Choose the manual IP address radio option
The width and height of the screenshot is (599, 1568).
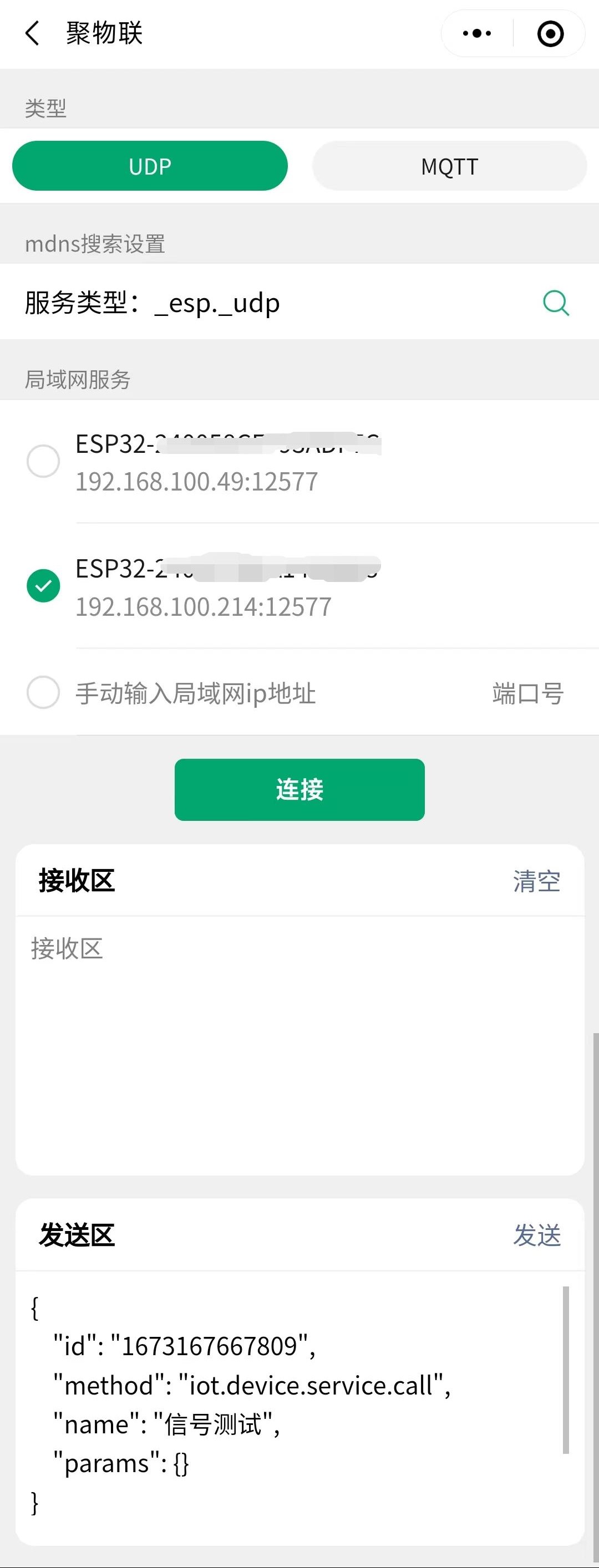(43, 692)
